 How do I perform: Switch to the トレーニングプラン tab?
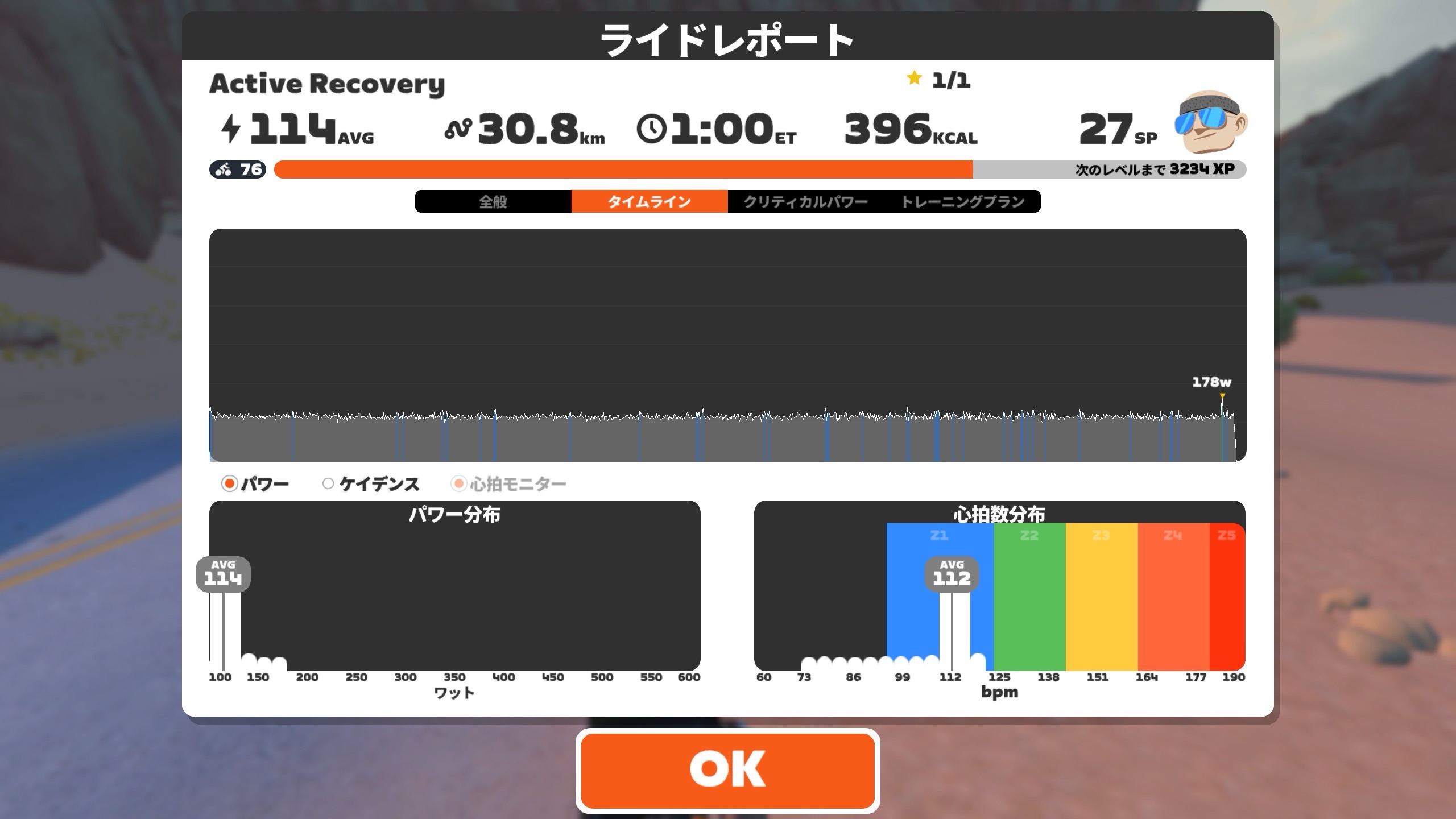tap(962, 201)
